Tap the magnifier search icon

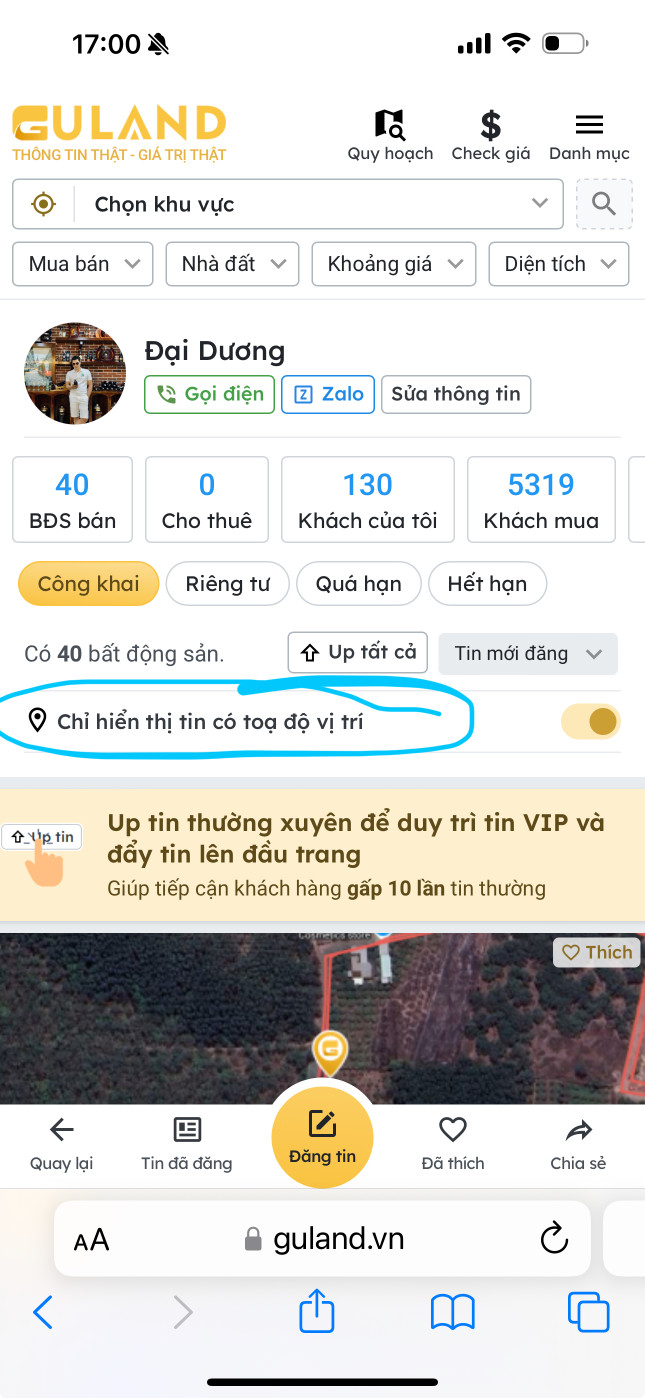coord(604,204)
